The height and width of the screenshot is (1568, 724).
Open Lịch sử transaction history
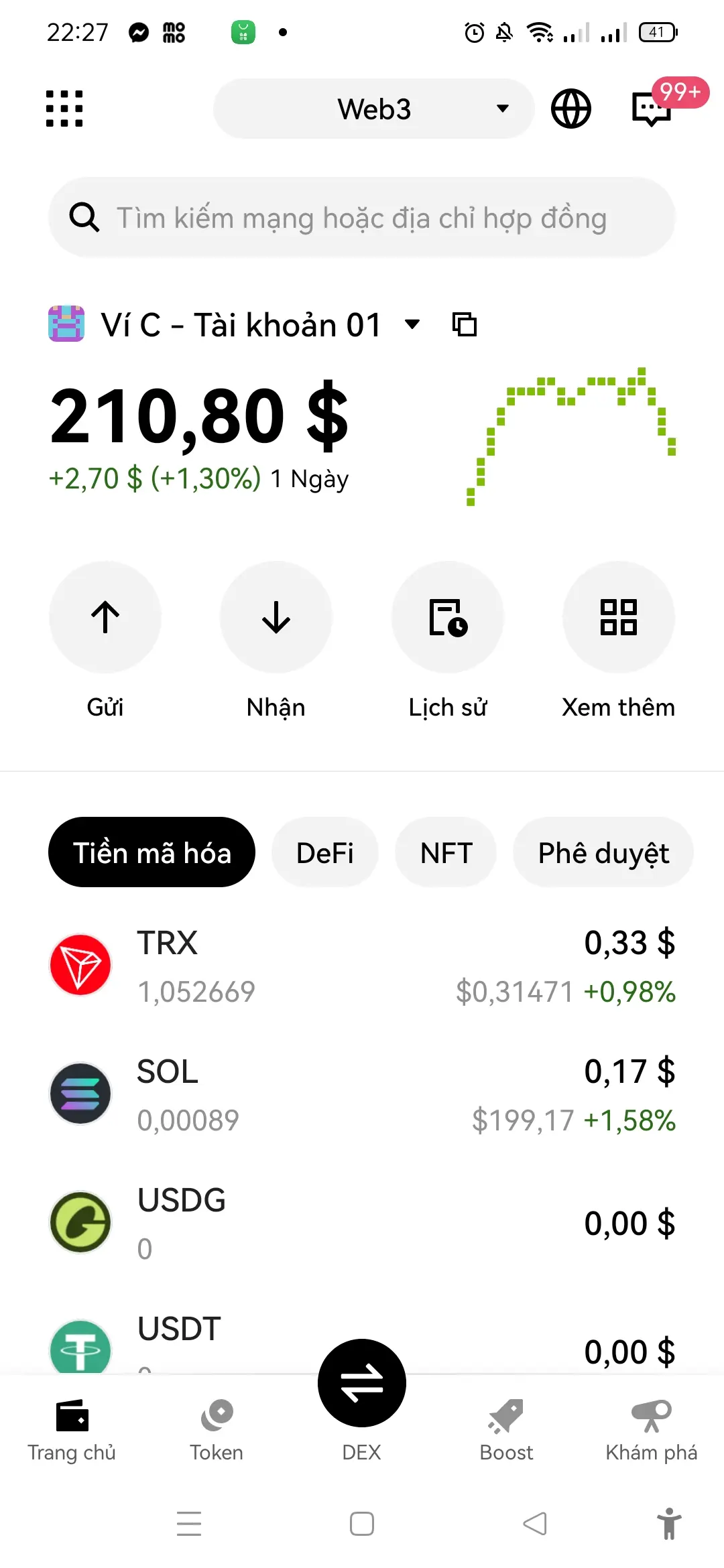[448, 618]
